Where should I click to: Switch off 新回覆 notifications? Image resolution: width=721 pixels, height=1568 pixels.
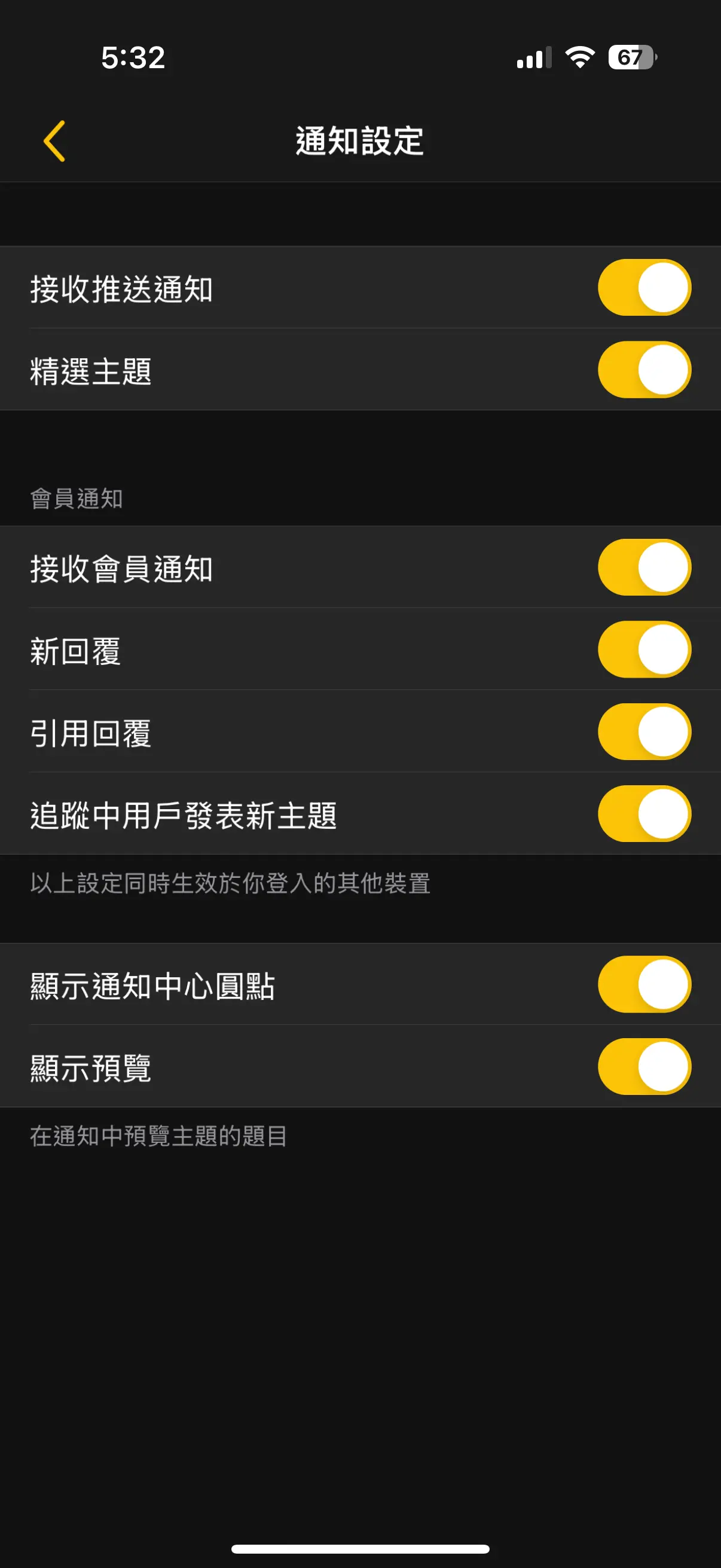pos(644,649)
